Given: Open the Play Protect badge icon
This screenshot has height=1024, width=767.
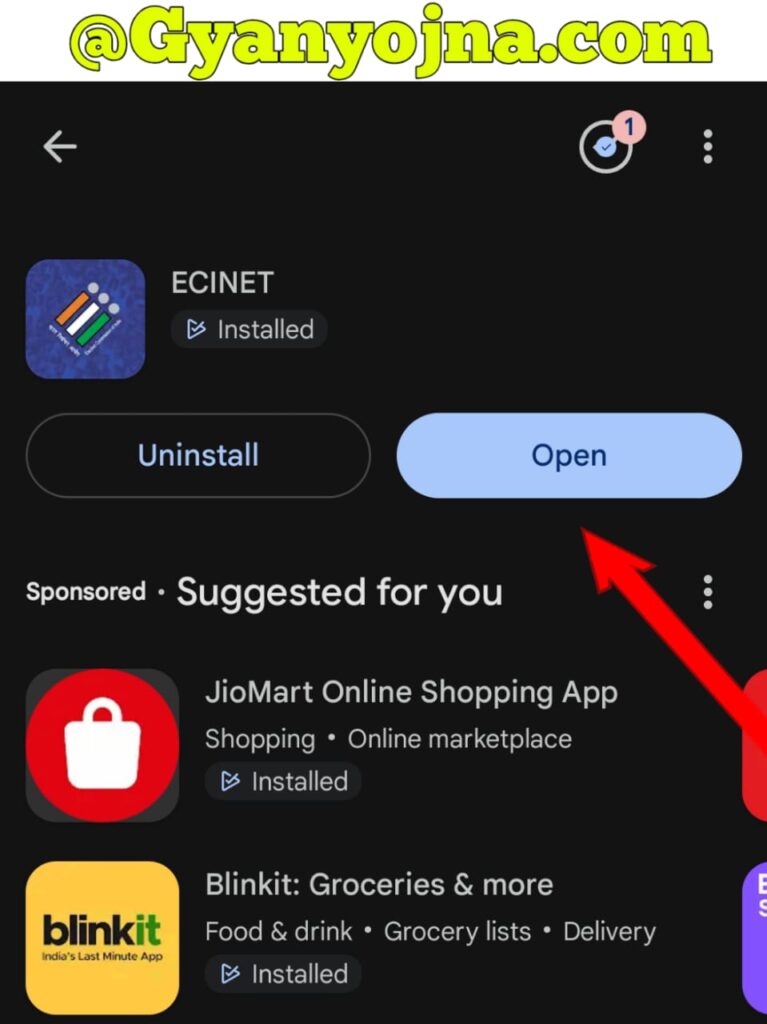Looking at the screenshot, I should [x=607, y=147].
